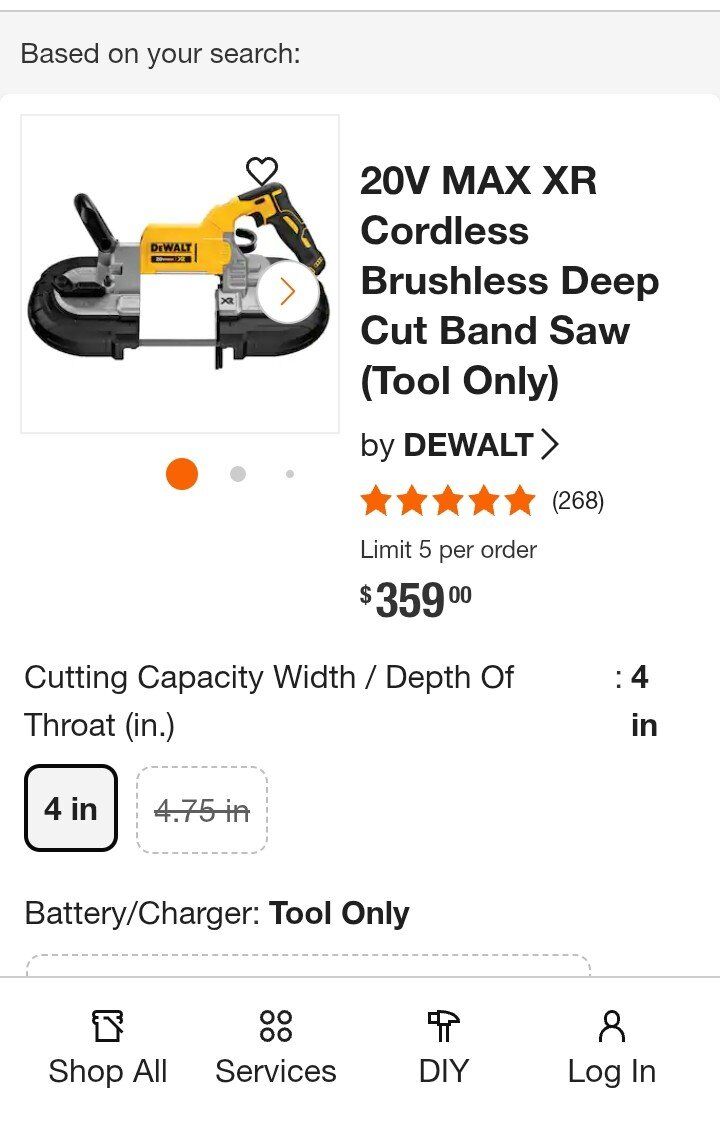This screenshot has width=720, height=1122.
Task: Go to the DIY tab
Action: coord(443,1047)
